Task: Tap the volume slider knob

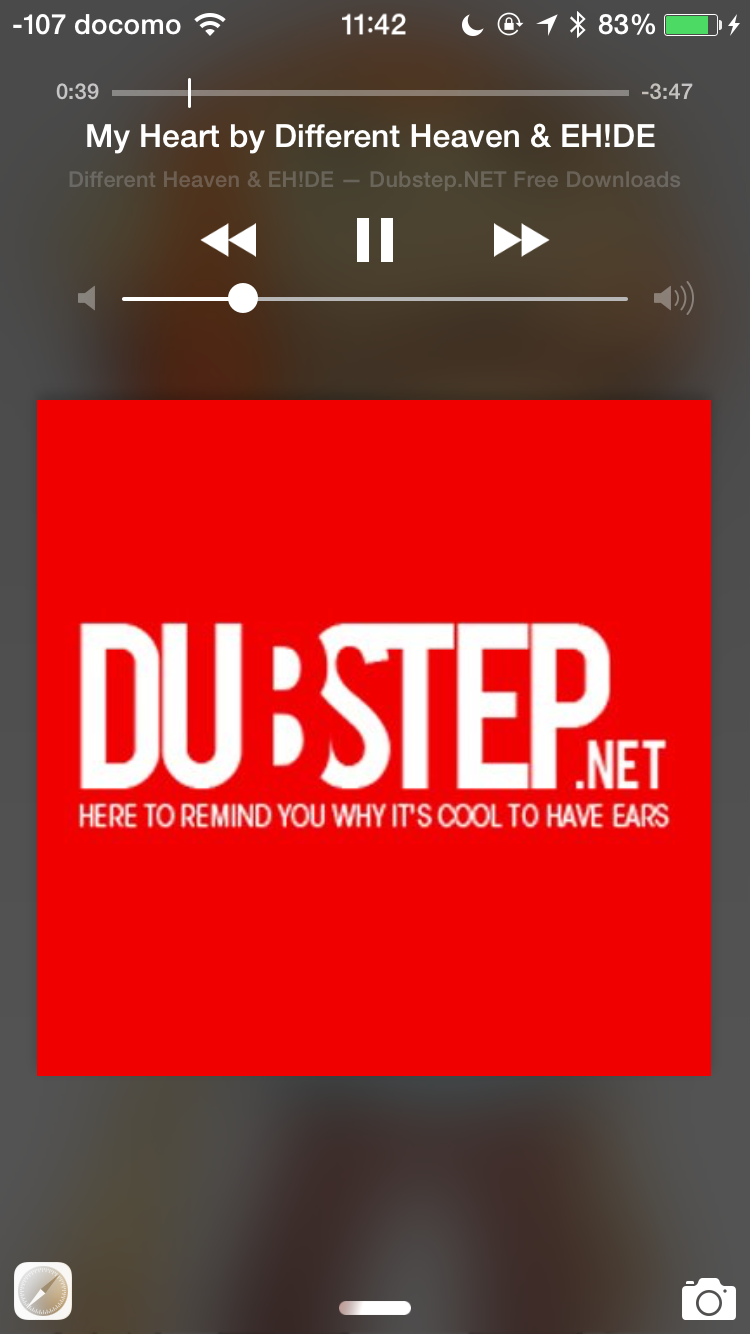Action: [x=243, y=299]
